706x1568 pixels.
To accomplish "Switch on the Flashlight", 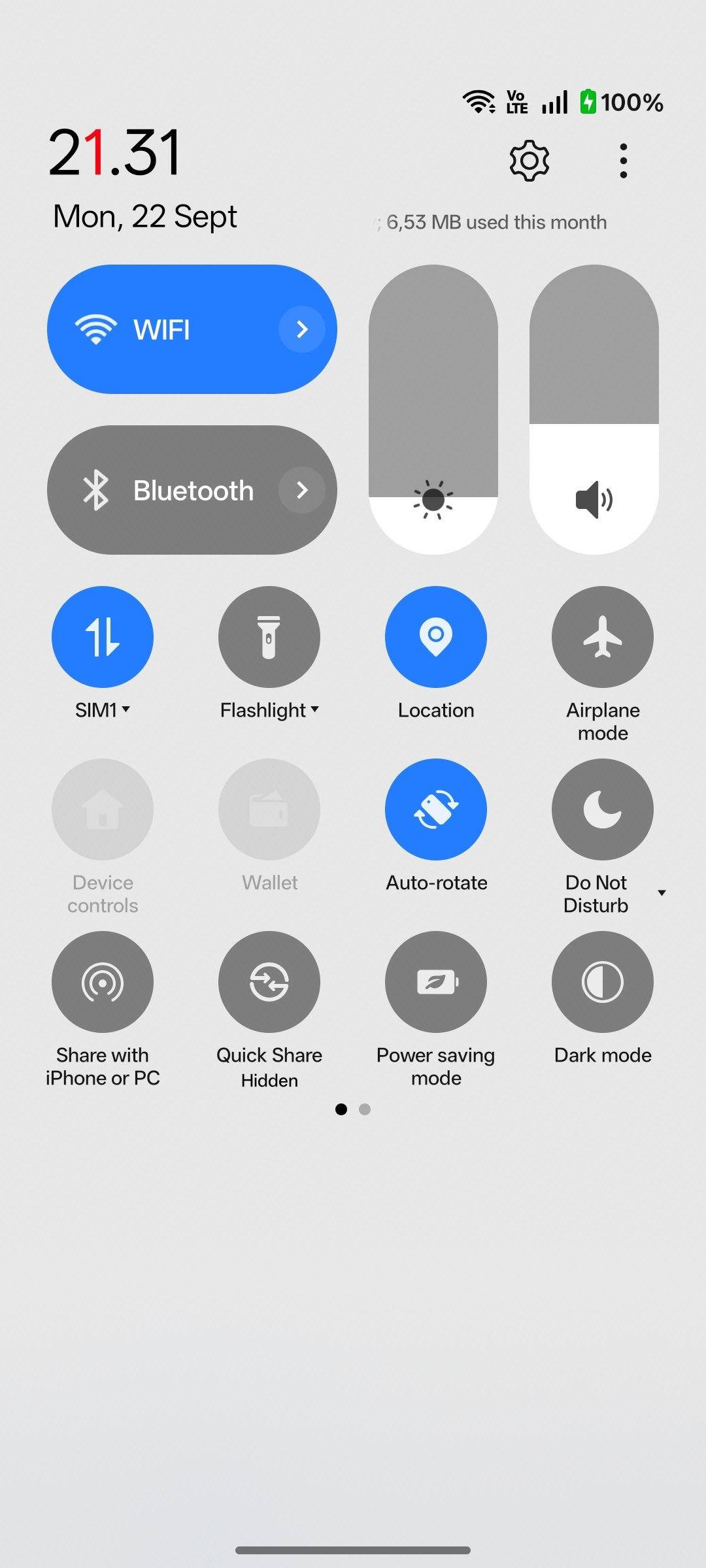I will [x=269, y=637].
